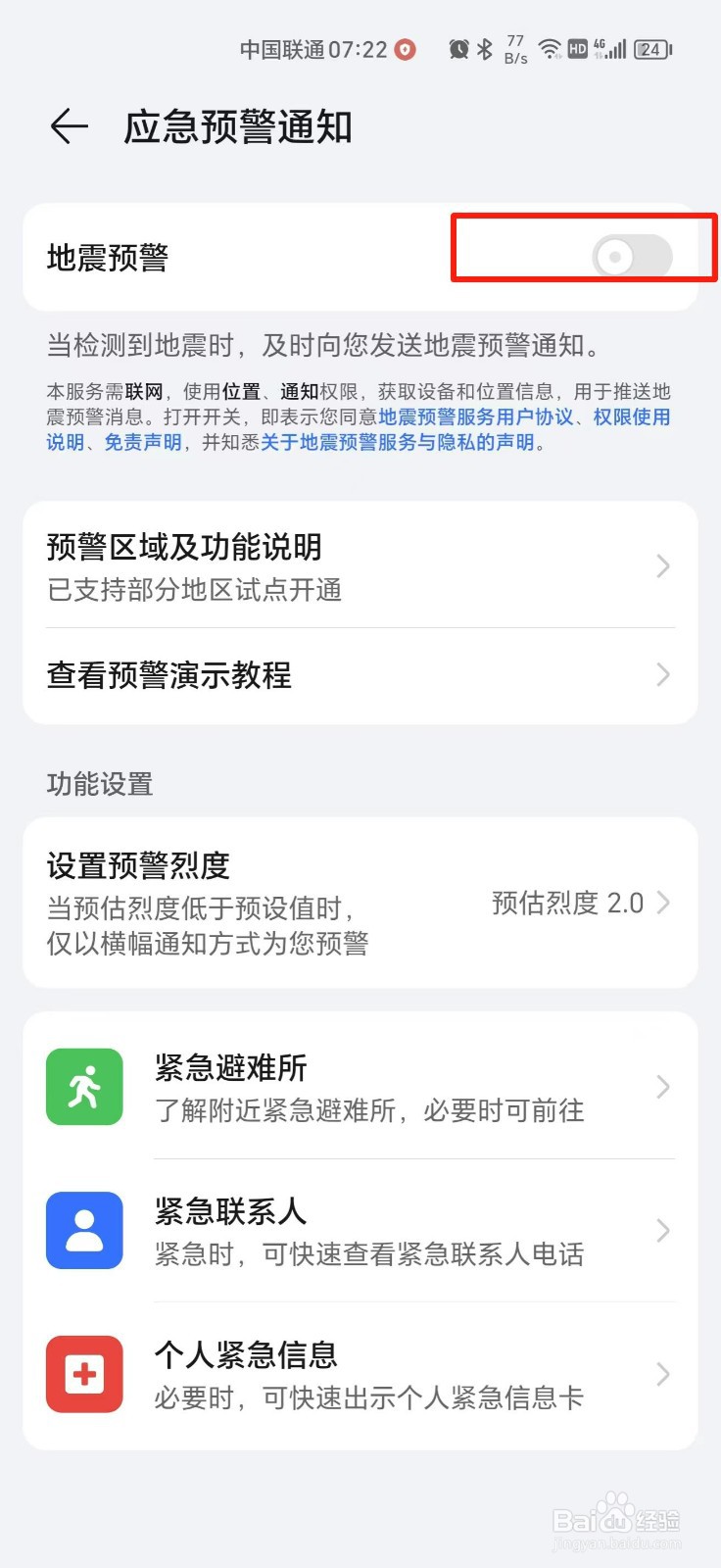Tap the Bluetooth status bar icon
This screenshot has width=721, height=1568.
pyautogui.click(x=484, y=48)
